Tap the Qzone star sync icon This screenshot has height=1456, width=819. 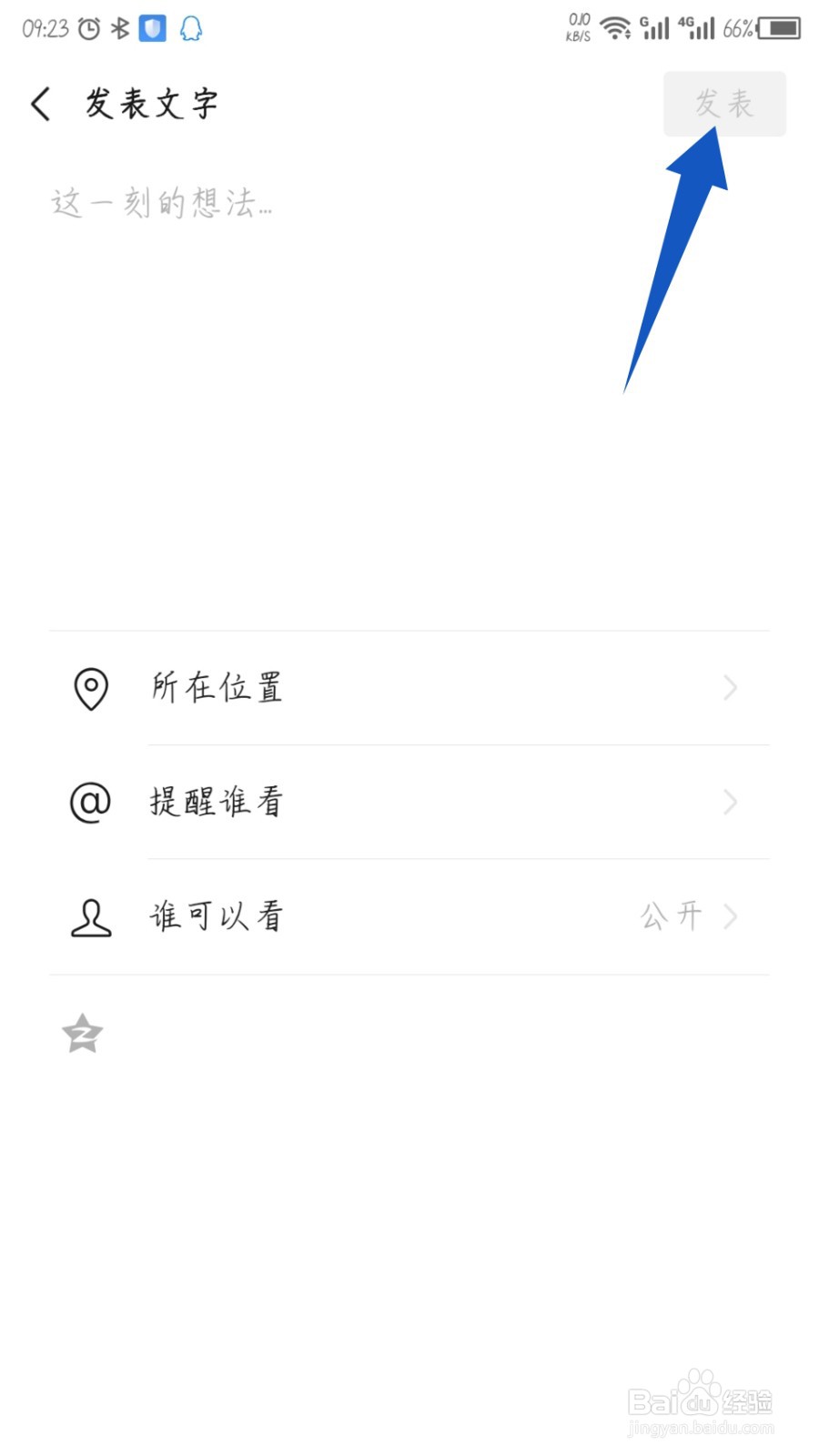click(83, 1034)
